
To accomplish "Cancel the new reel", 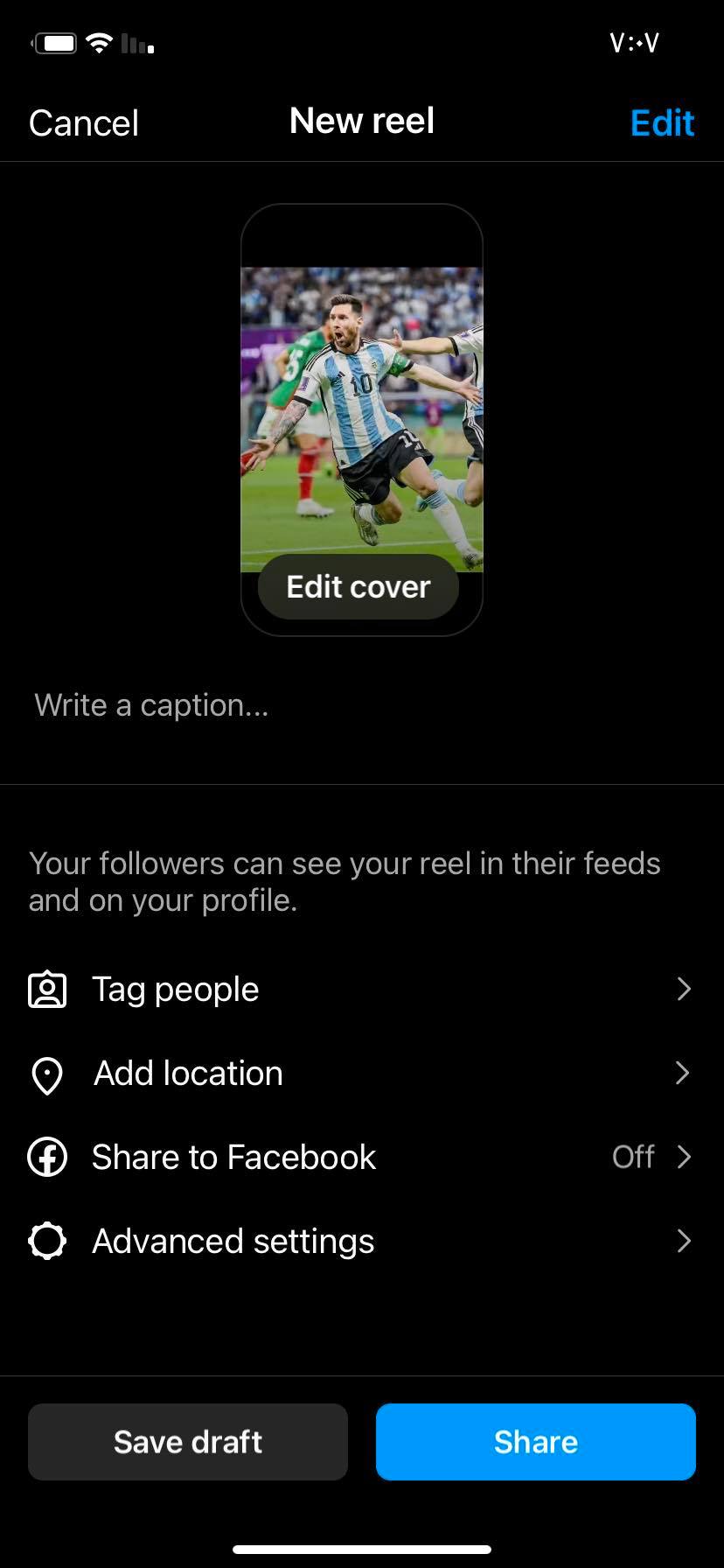I will point(84,123).
